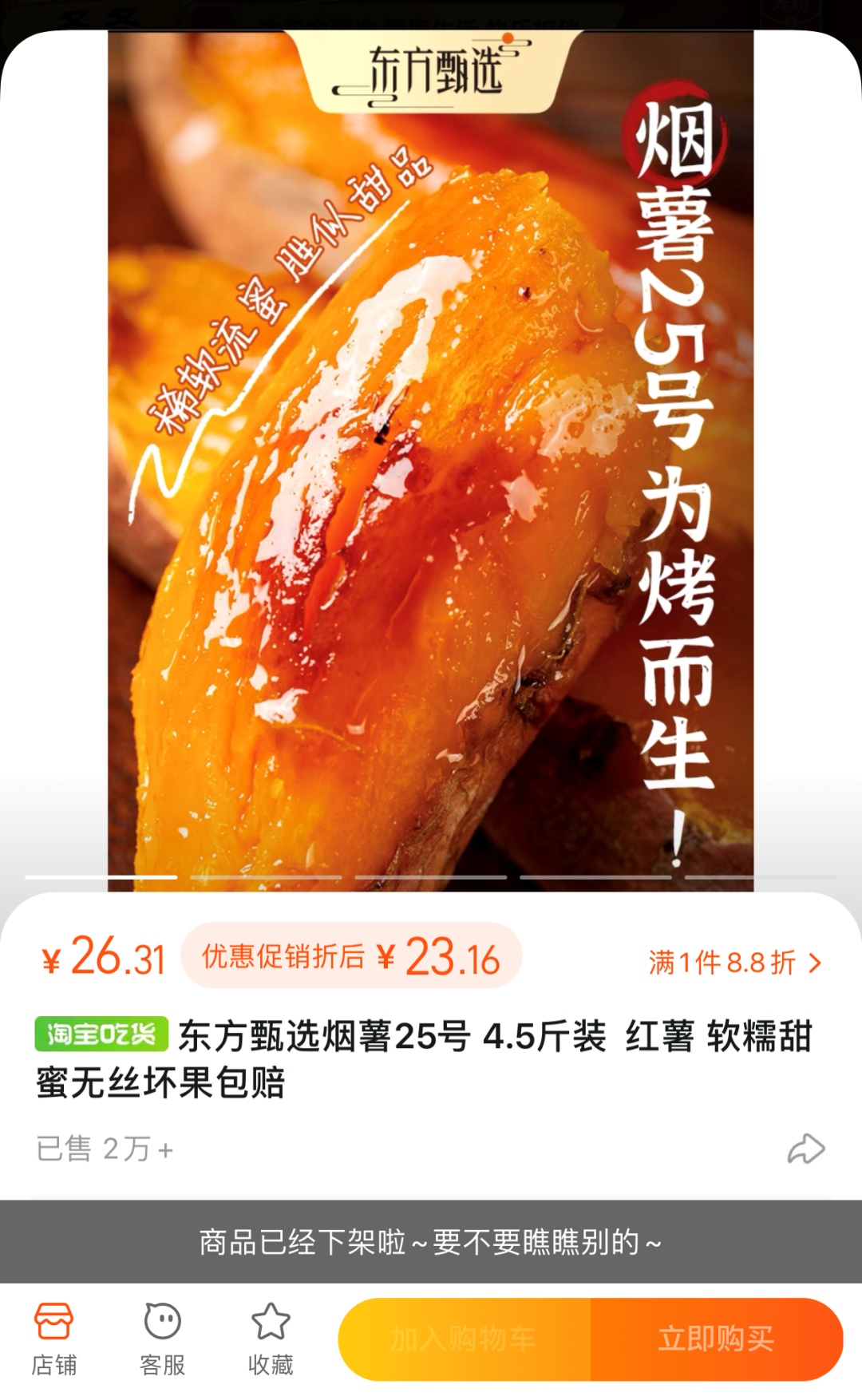
Task: Add item to favorites (收藏)
Action: coord(271,1339)
